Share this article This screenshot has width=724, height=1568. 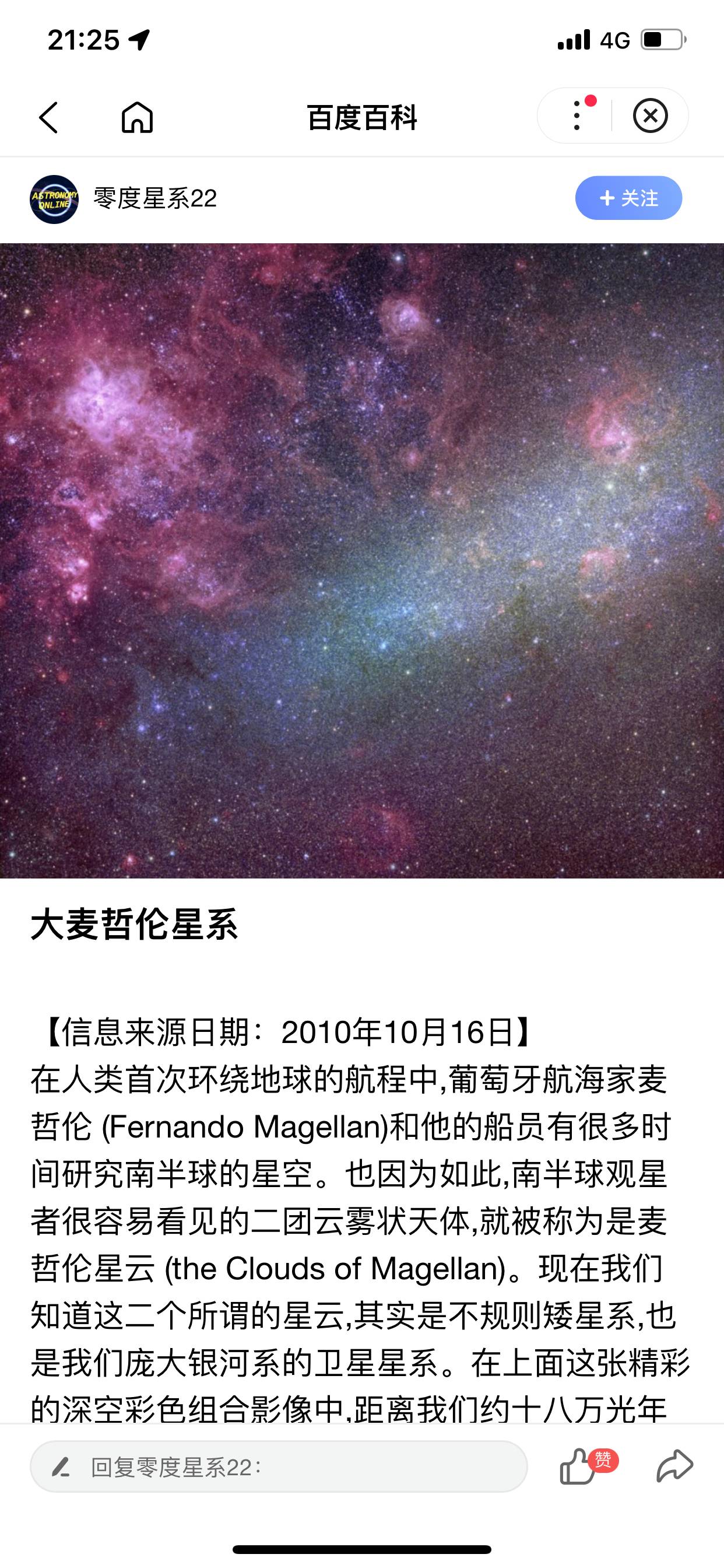pyautogui.click(x=674, y=1466)
